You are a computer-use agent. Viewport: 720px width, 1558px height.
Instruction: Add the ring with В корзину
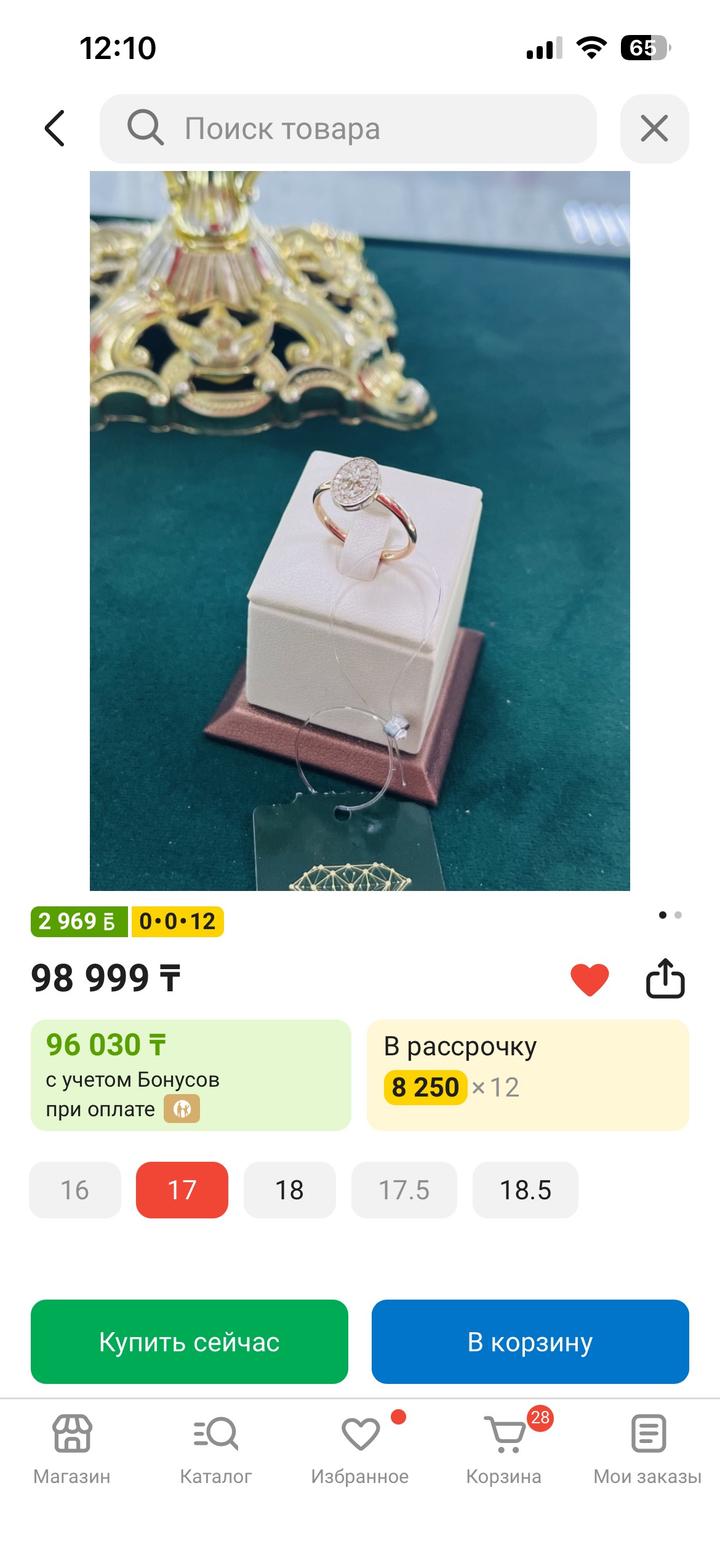point(530,1341)
